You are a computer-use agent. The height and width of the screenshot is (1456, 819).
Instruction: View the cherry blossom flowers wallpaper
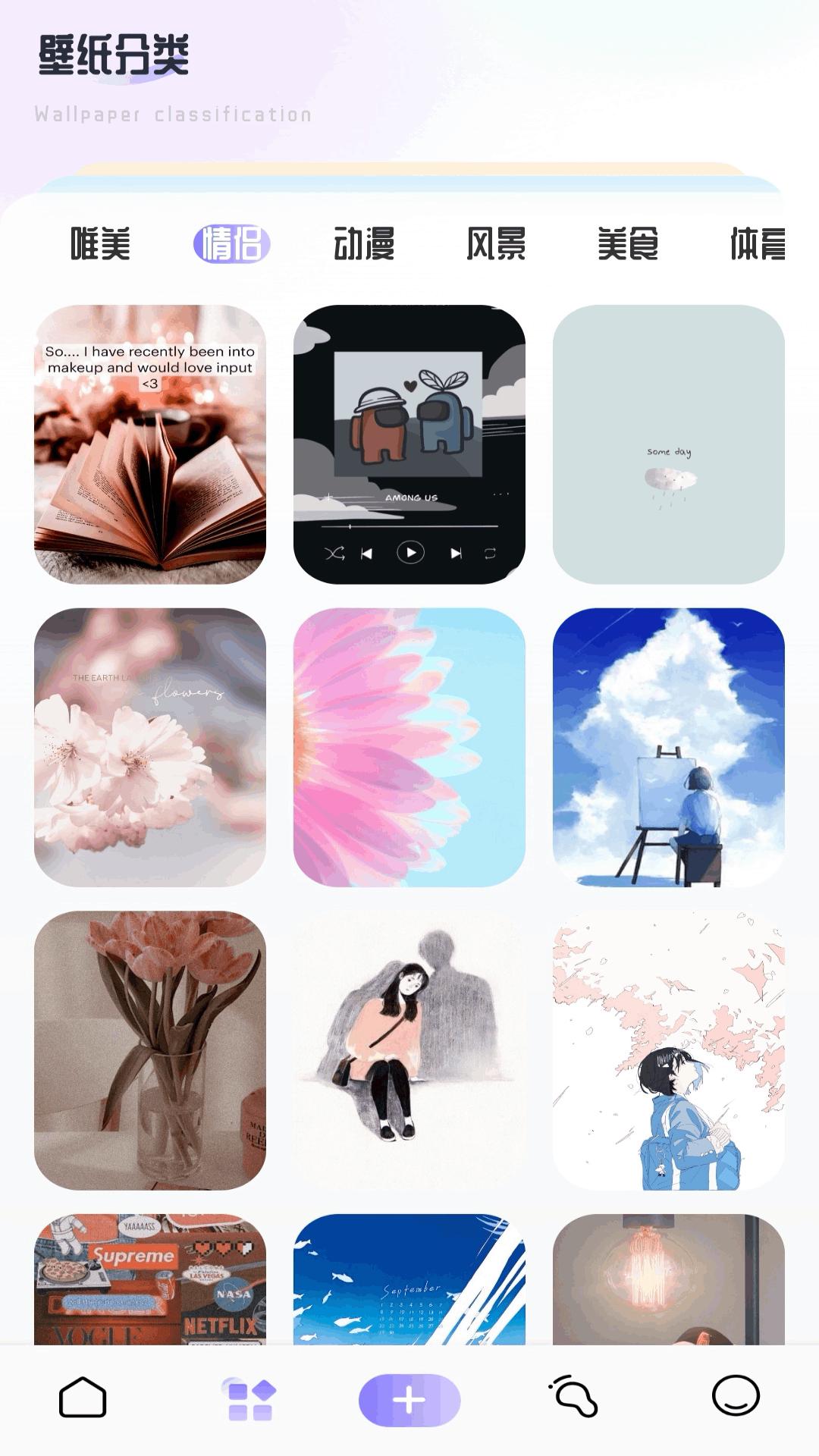(x=150, y=747)
